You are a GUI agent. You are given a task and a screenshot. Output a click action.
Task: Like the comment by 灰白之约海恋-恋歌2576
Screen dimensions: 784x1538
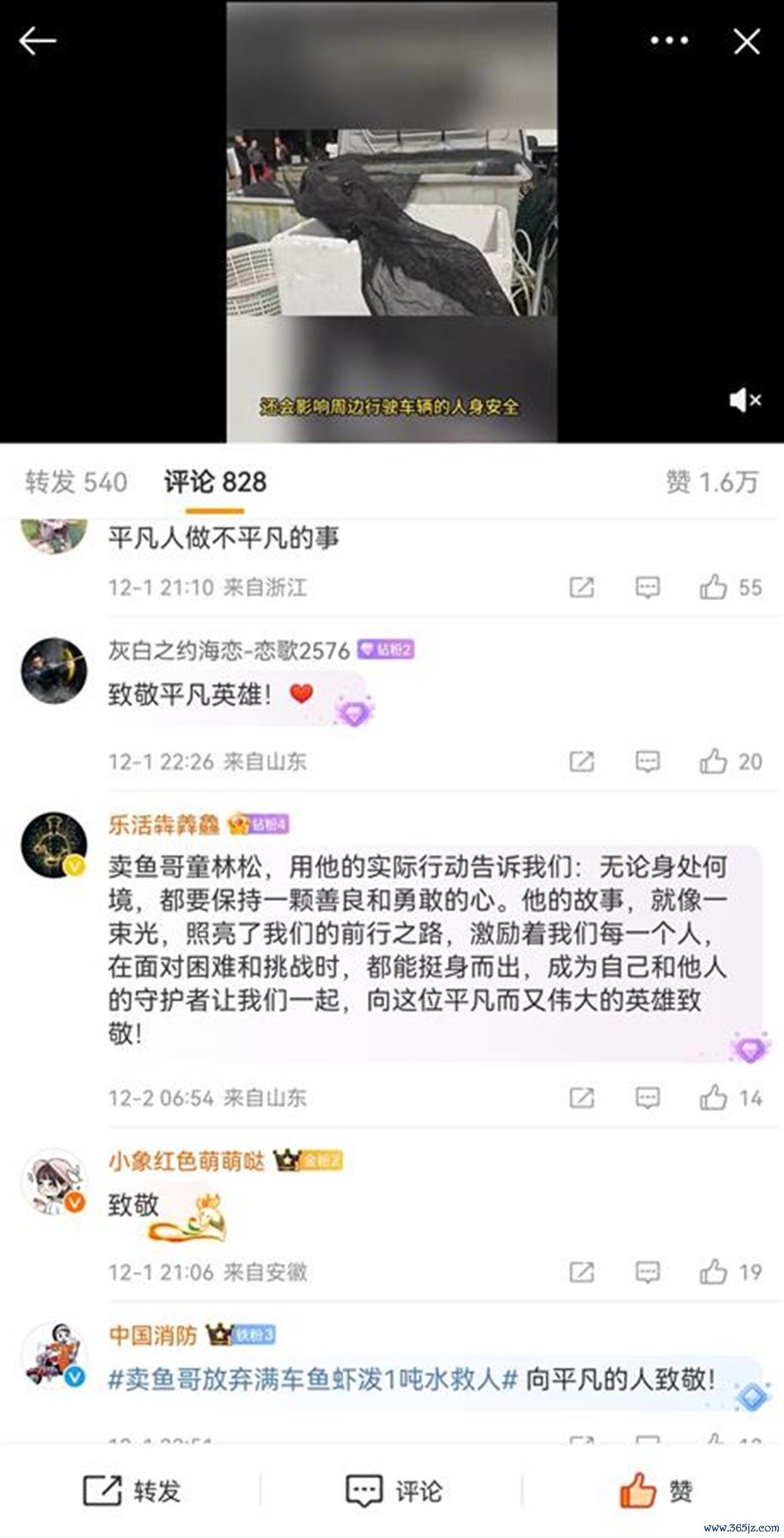pos(713,761)
